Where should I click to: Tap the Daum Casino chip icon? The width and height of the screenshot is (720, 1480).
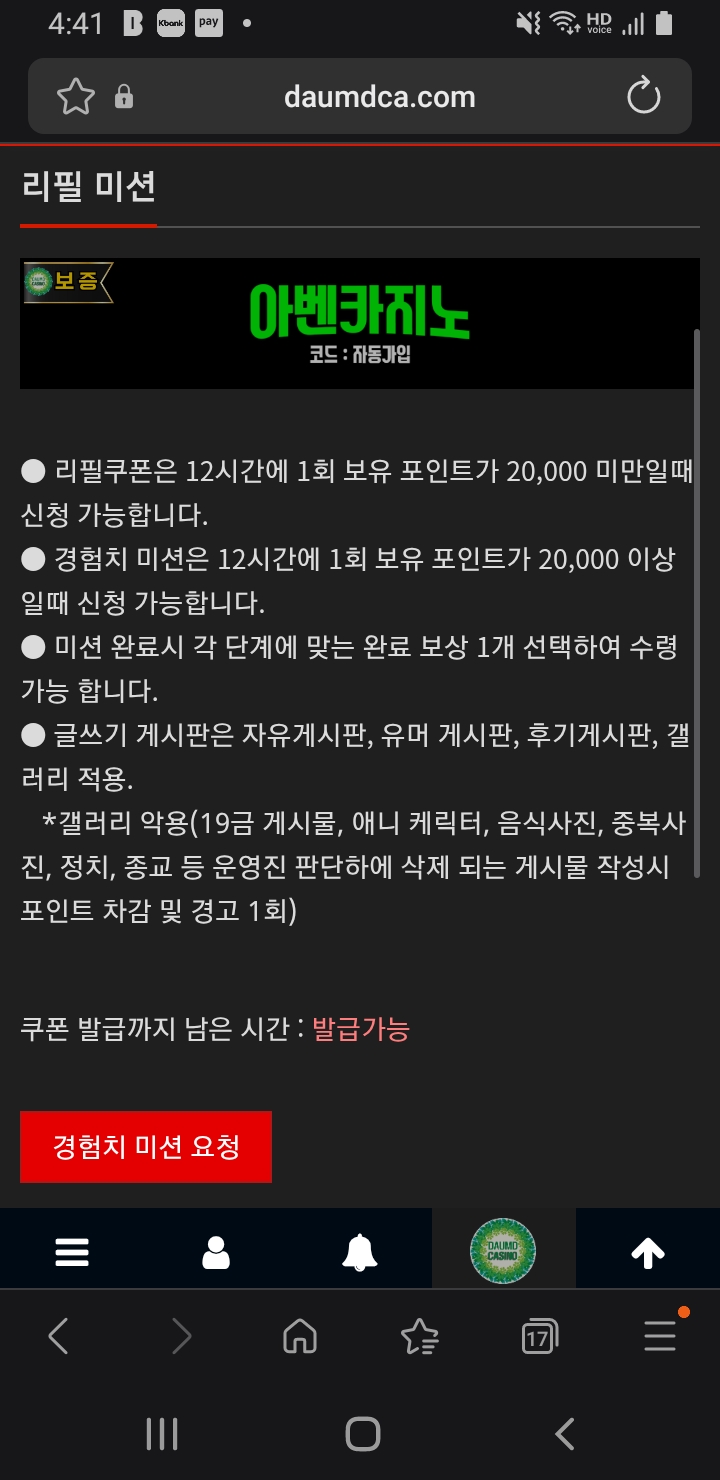pyautogui.click(x=503, y=1250)
